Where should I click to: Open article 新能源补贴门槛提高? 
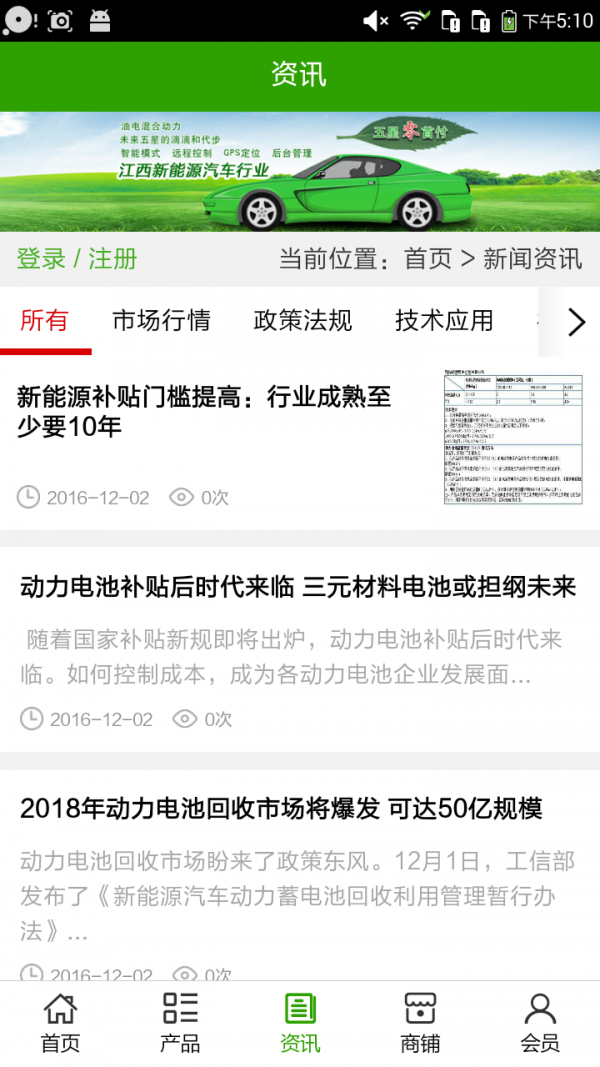click(204, 412)
